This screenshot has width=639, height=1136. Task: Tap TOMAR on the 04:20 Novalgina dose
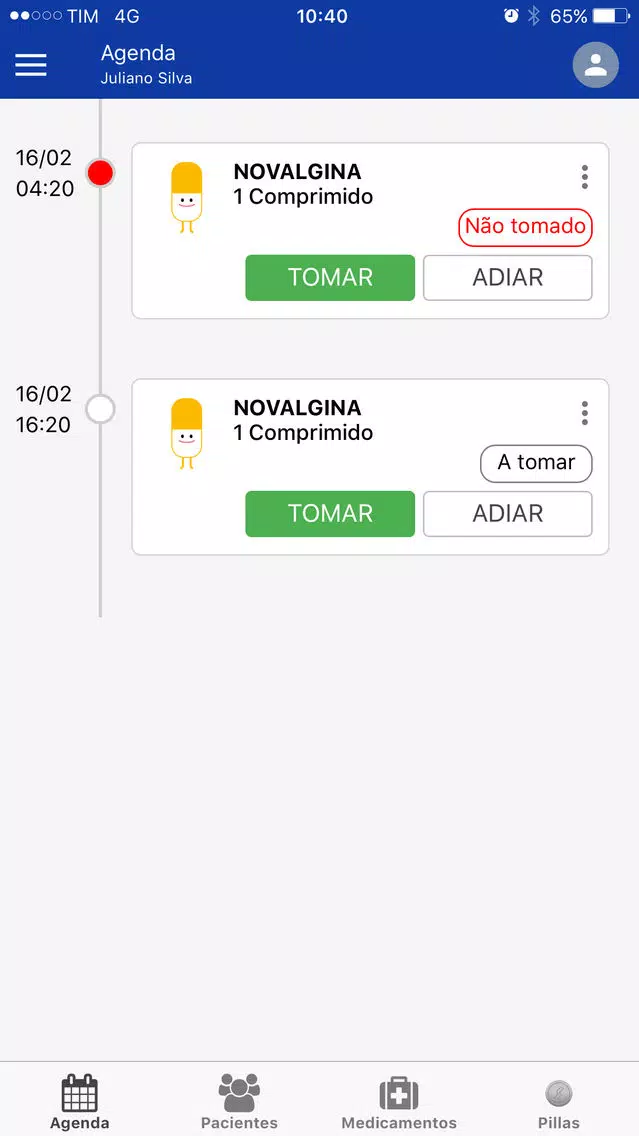tap(330, 277)
